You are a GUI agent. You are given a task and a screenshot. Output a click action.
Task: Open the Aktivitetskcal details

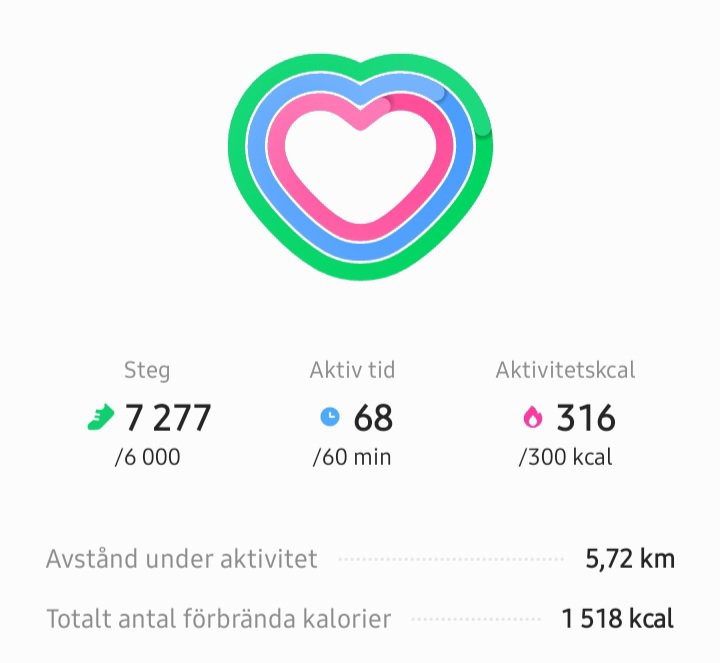[x=566, y=417]
